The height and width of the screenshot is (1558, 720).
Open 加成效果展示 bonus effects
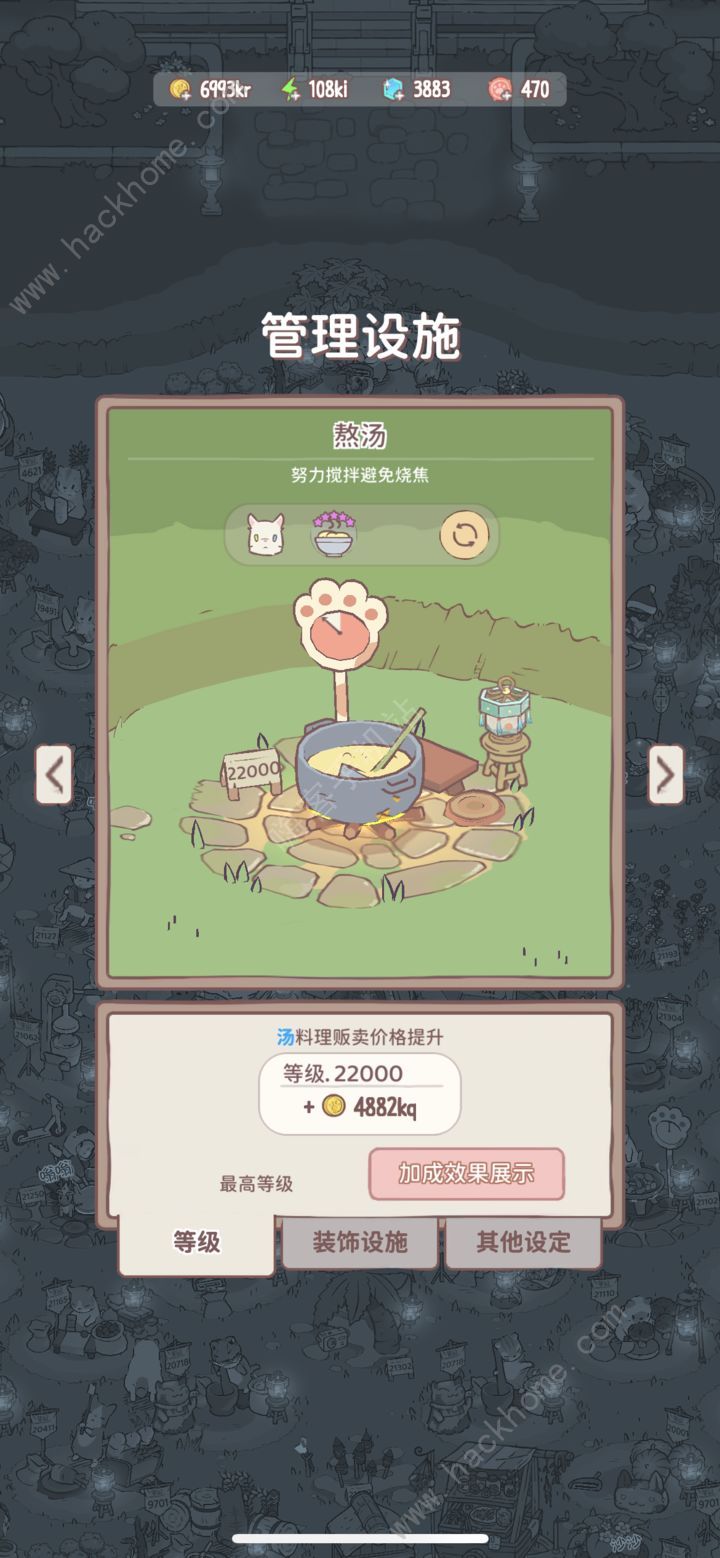[466, 1174]
